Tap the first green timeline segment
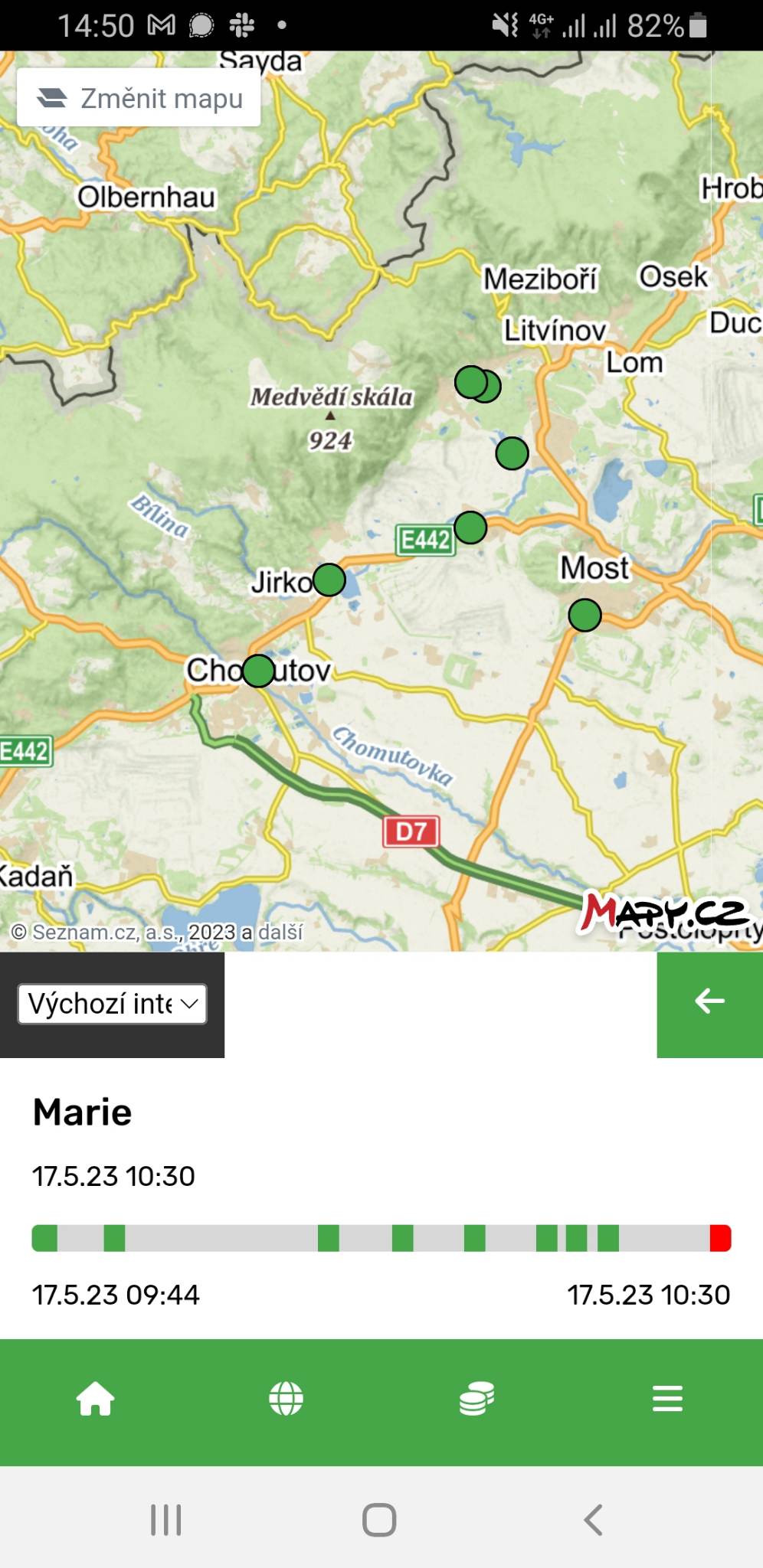The height and width of the screenshot is (1568, 763). (x=44, y=1237)
